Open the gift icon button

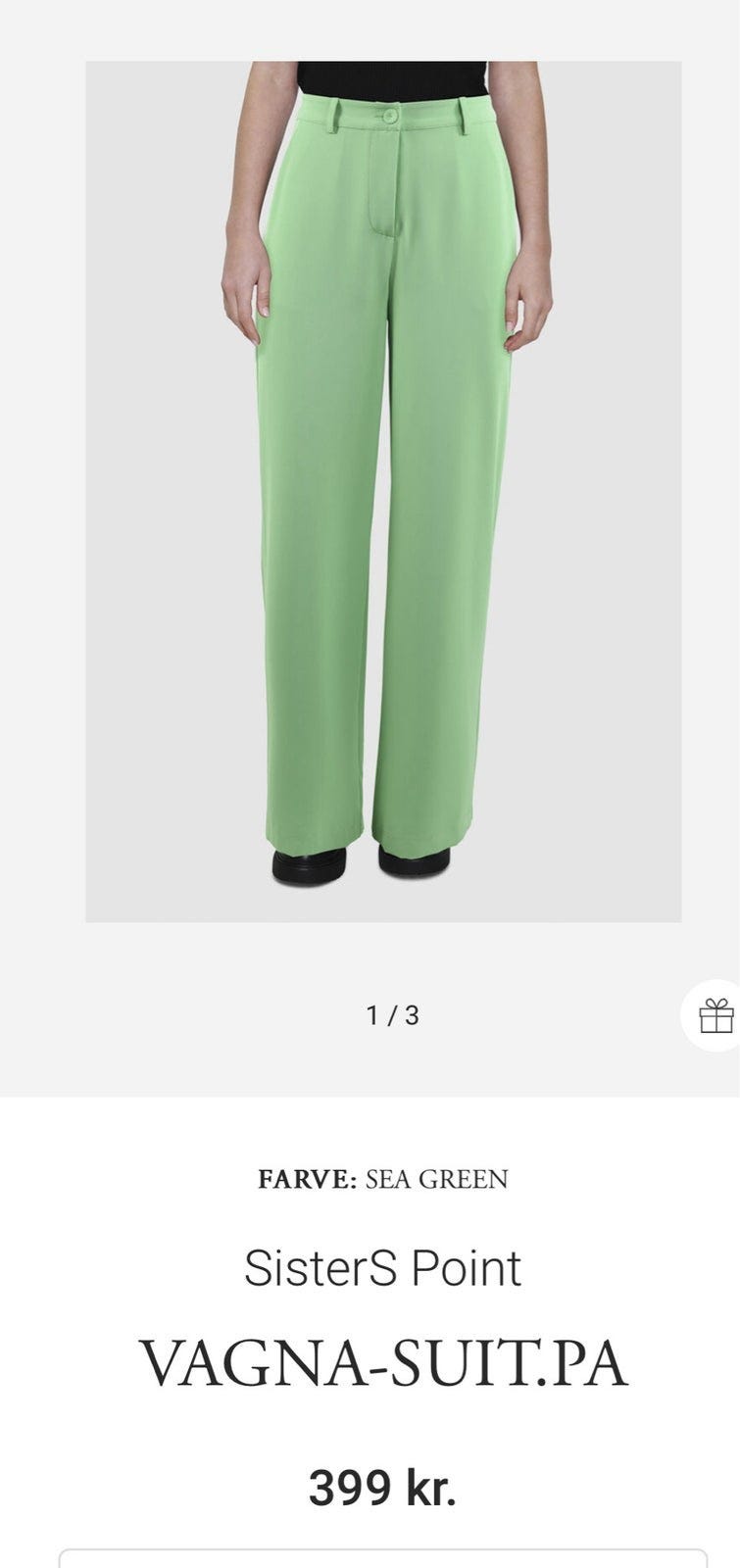(715, 1015)
